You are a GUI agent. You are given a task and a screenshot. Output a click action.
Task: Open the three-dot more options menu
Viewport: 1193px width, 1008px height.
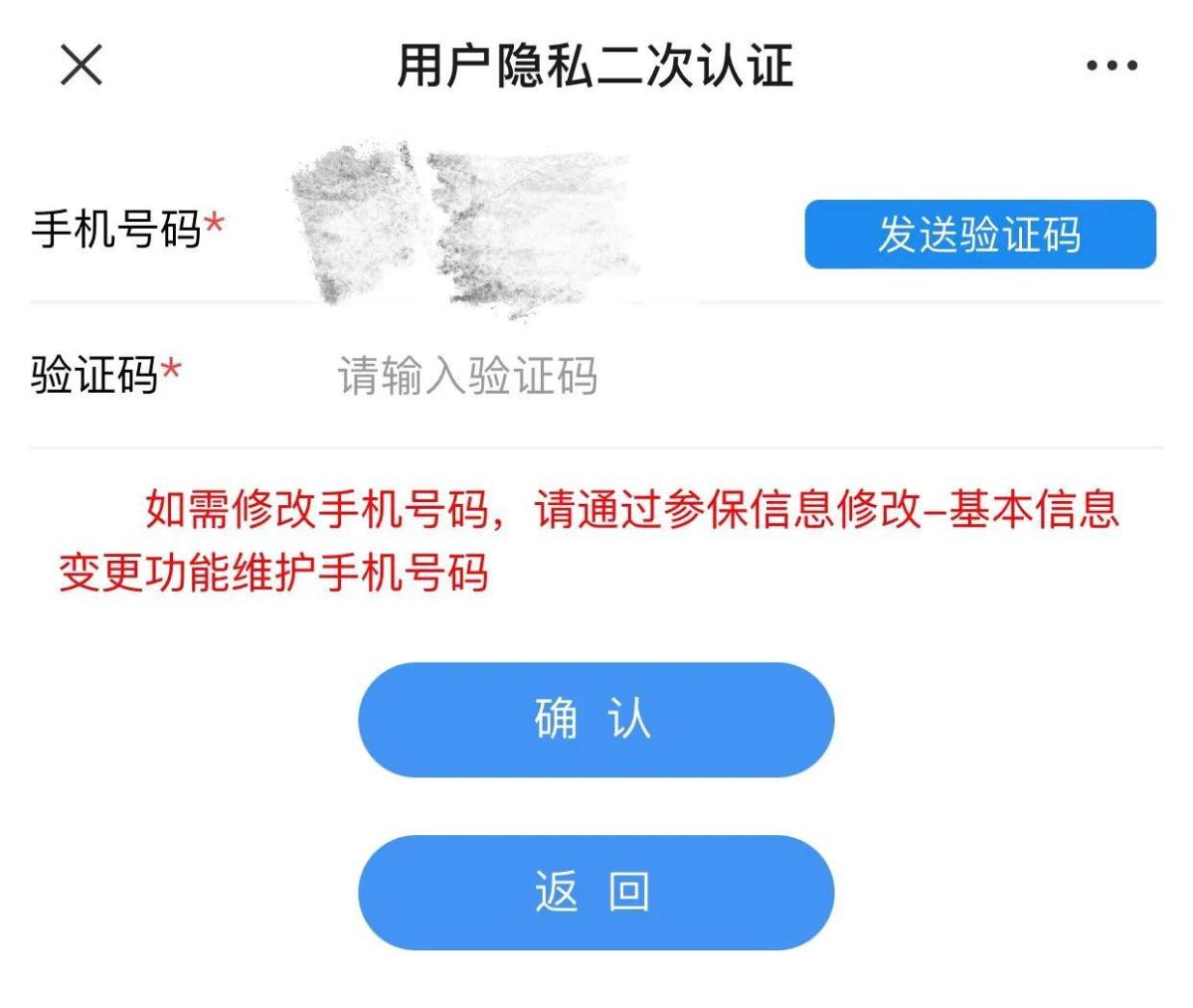coord(1111,67)
